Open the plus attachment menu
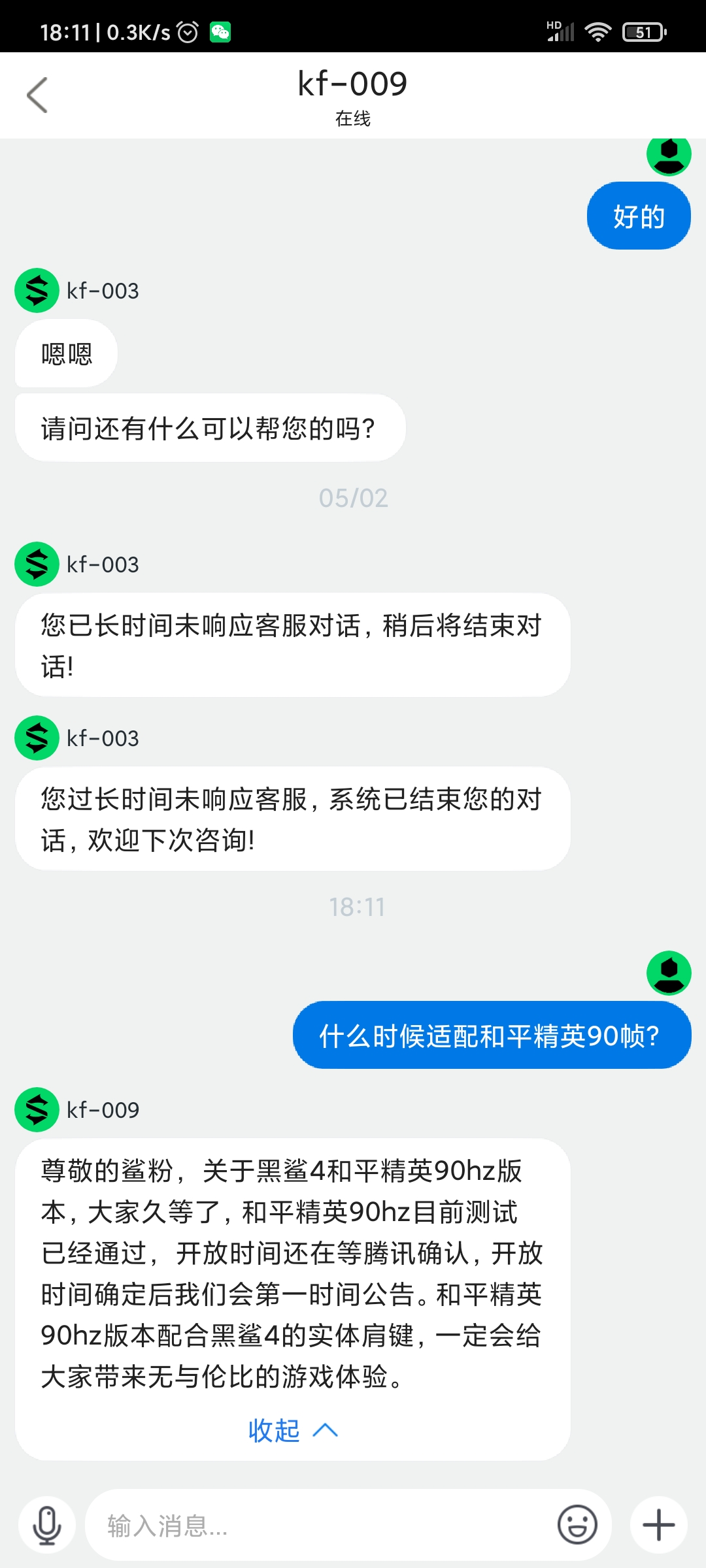The image size is (706, 1568). pyautogui.click(x=659, y=1525)
